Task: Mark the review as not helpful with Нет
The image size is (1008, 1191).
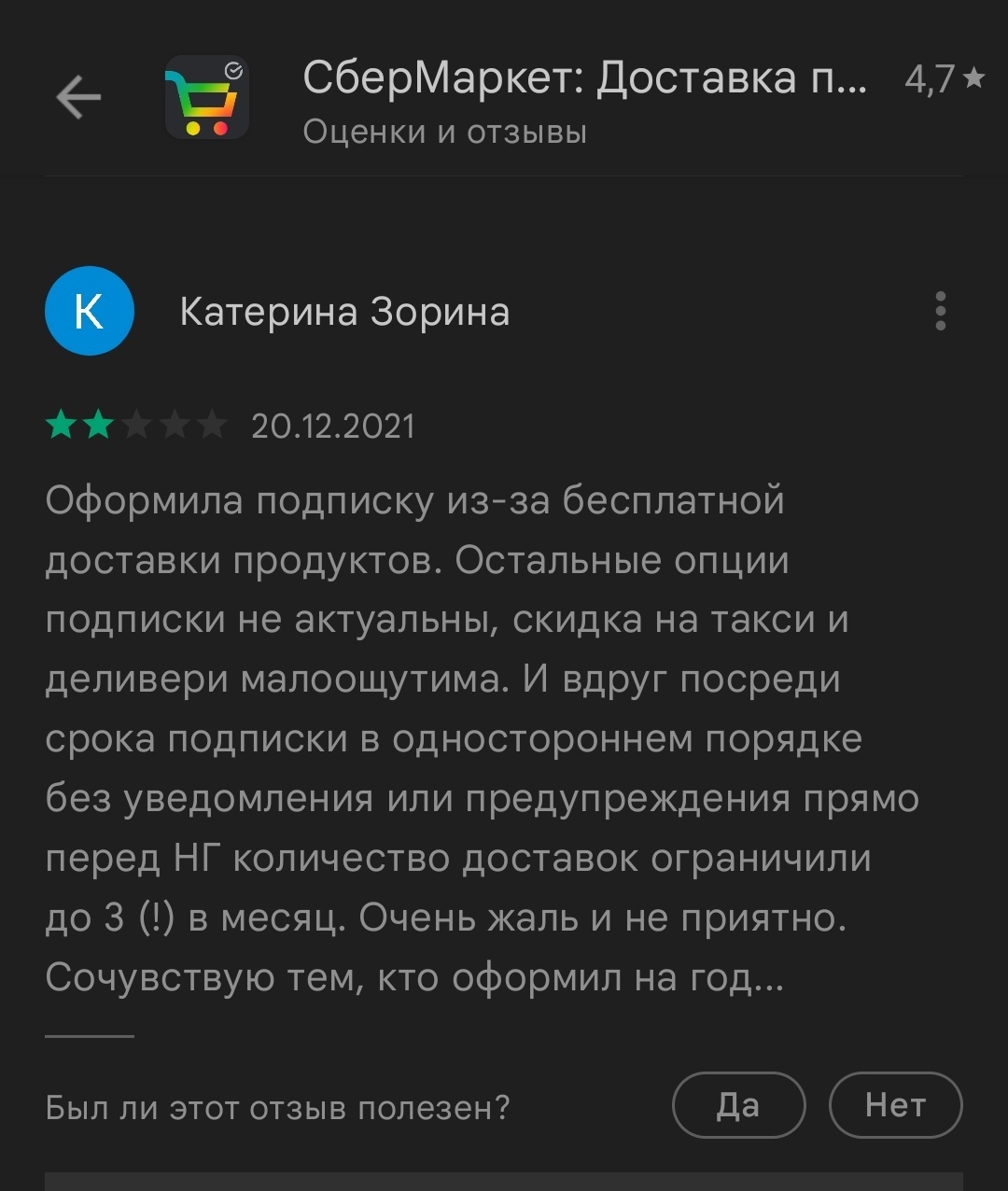Action: click(895, 1106)
